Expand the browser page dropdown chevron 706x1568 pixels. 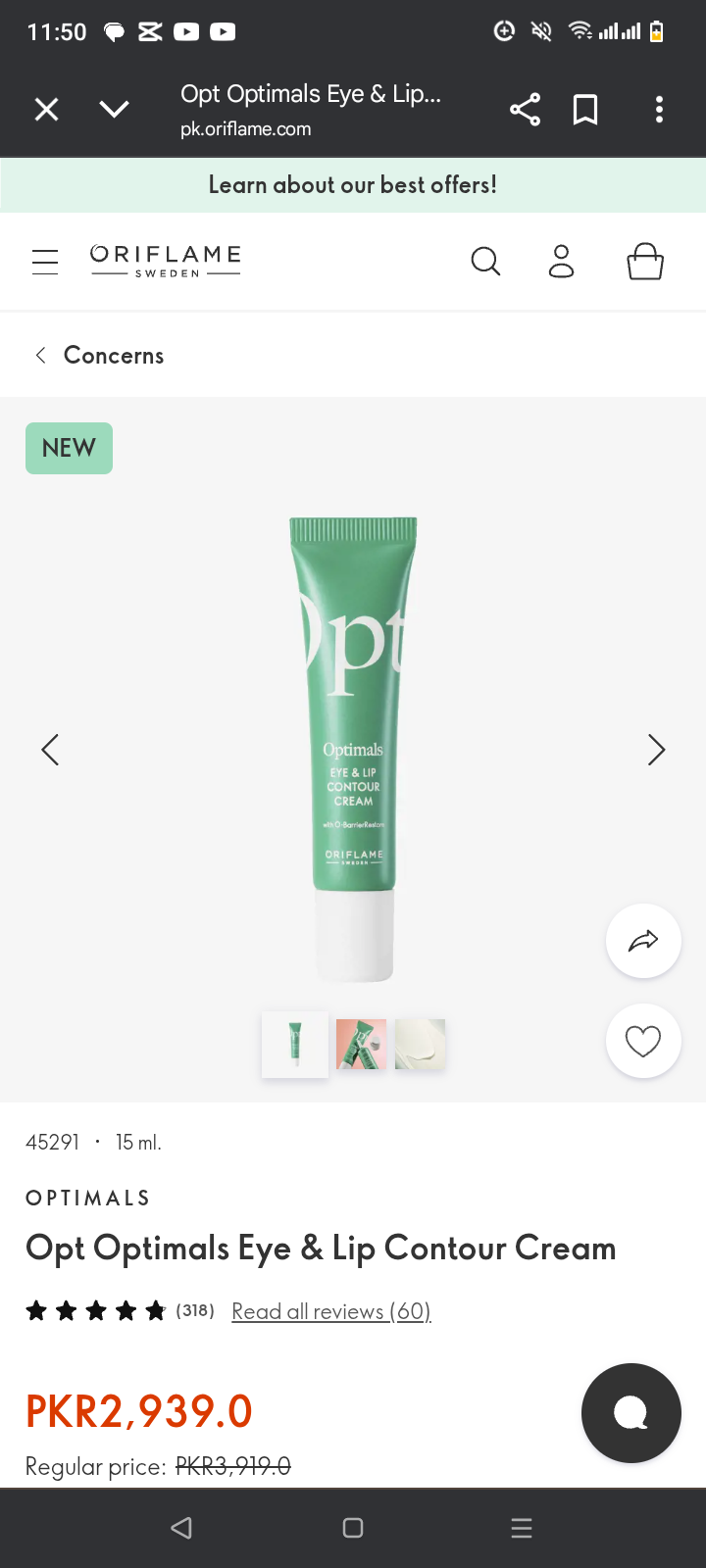(114, 109)
